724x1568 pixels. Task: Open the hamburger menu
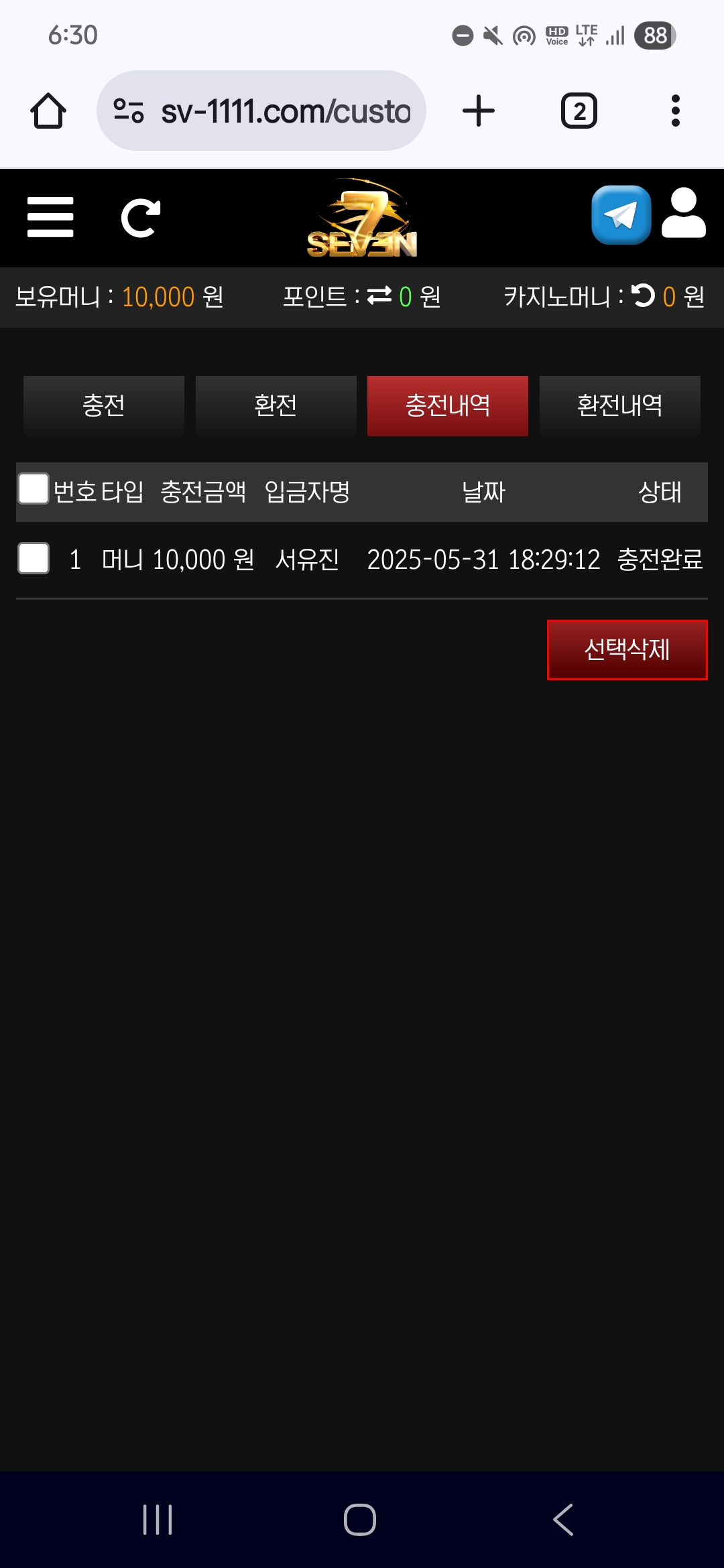[x=50, y=217]
